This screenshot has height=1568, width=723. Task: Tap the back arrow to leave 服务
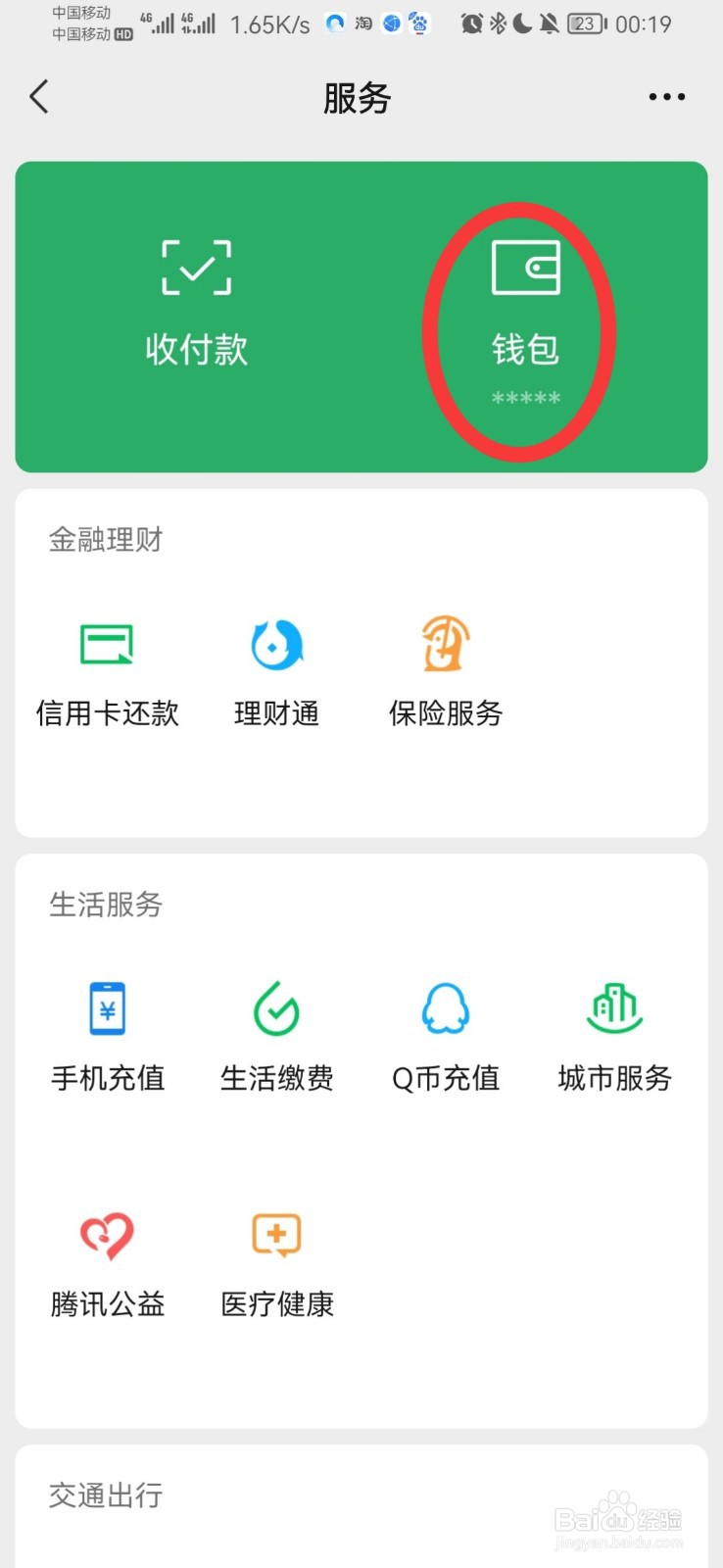(38, 97)
